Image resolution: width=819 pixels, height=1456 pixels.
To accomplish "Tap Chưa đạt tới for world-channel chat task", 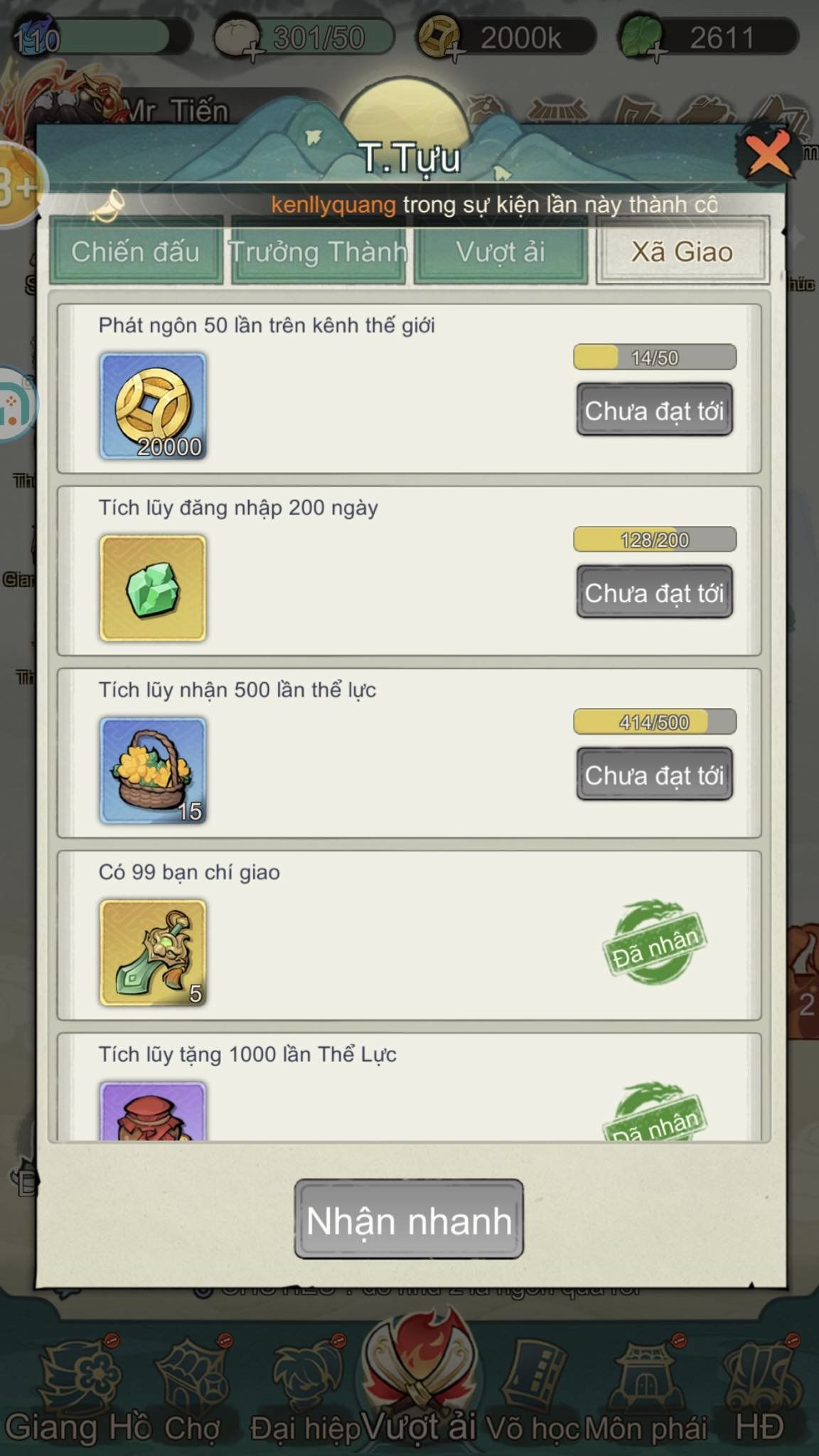I will 654,410.
